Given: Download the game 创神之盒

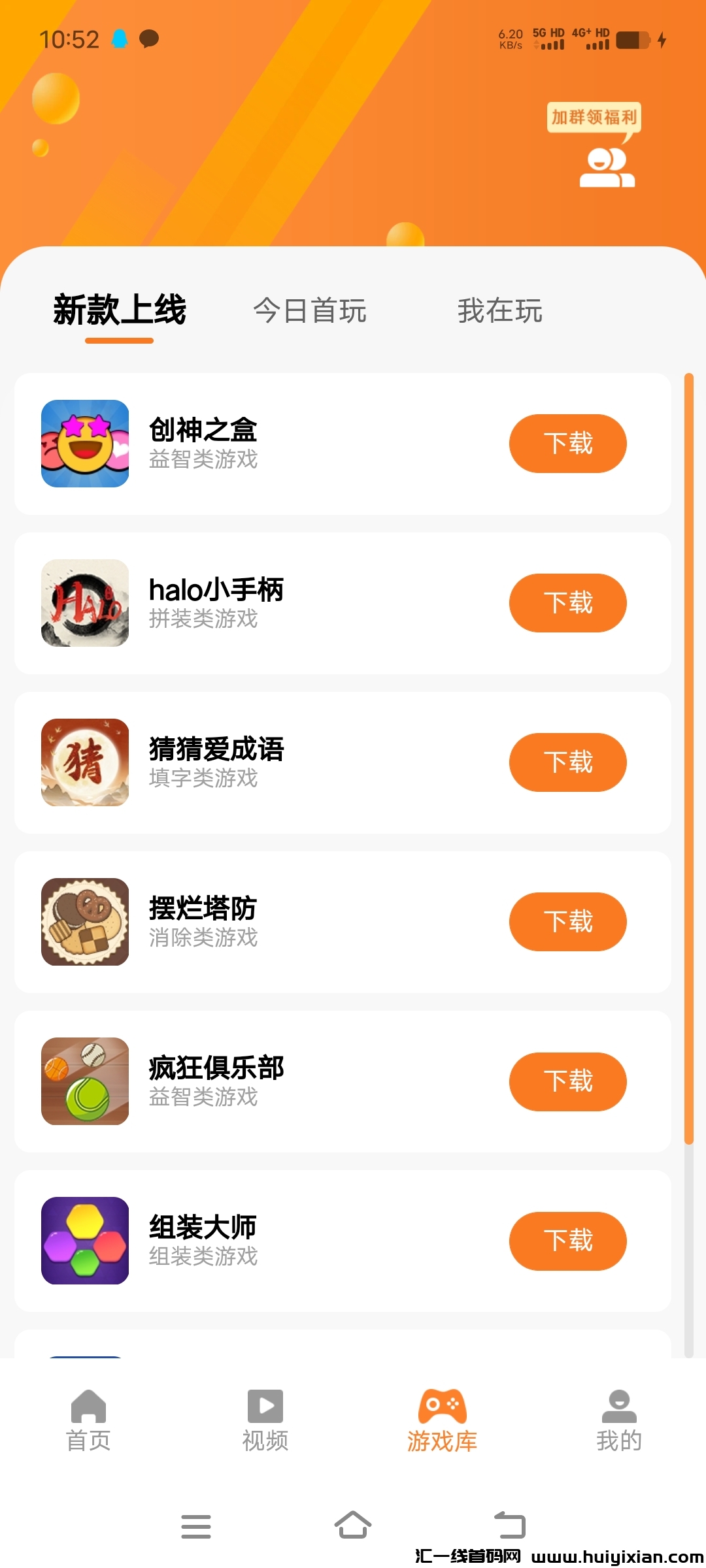Looking at the screenshot, I should click(567, 444).
